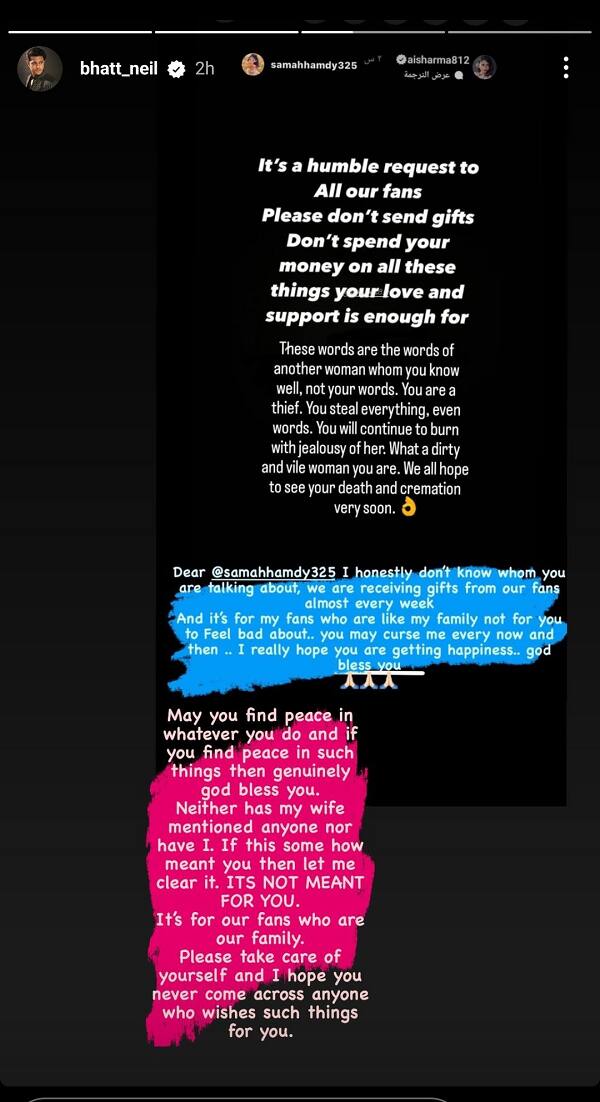Open the story overflow menu
600x1102 pixels.
point(566,68)
